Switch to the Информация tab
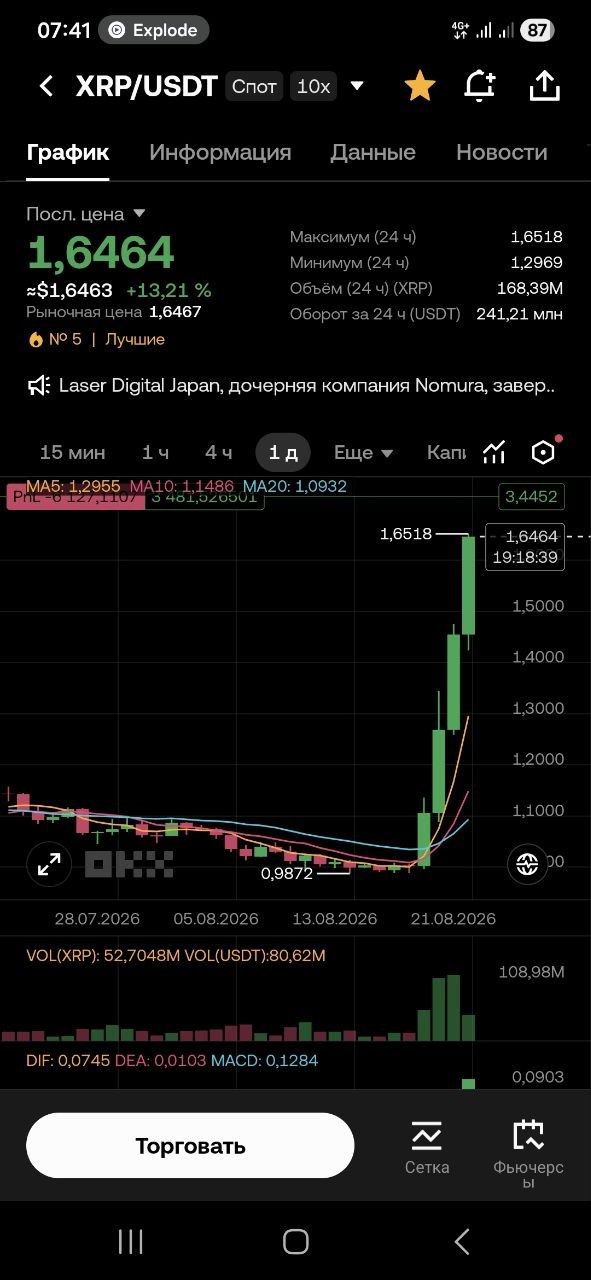 [220, 152]
